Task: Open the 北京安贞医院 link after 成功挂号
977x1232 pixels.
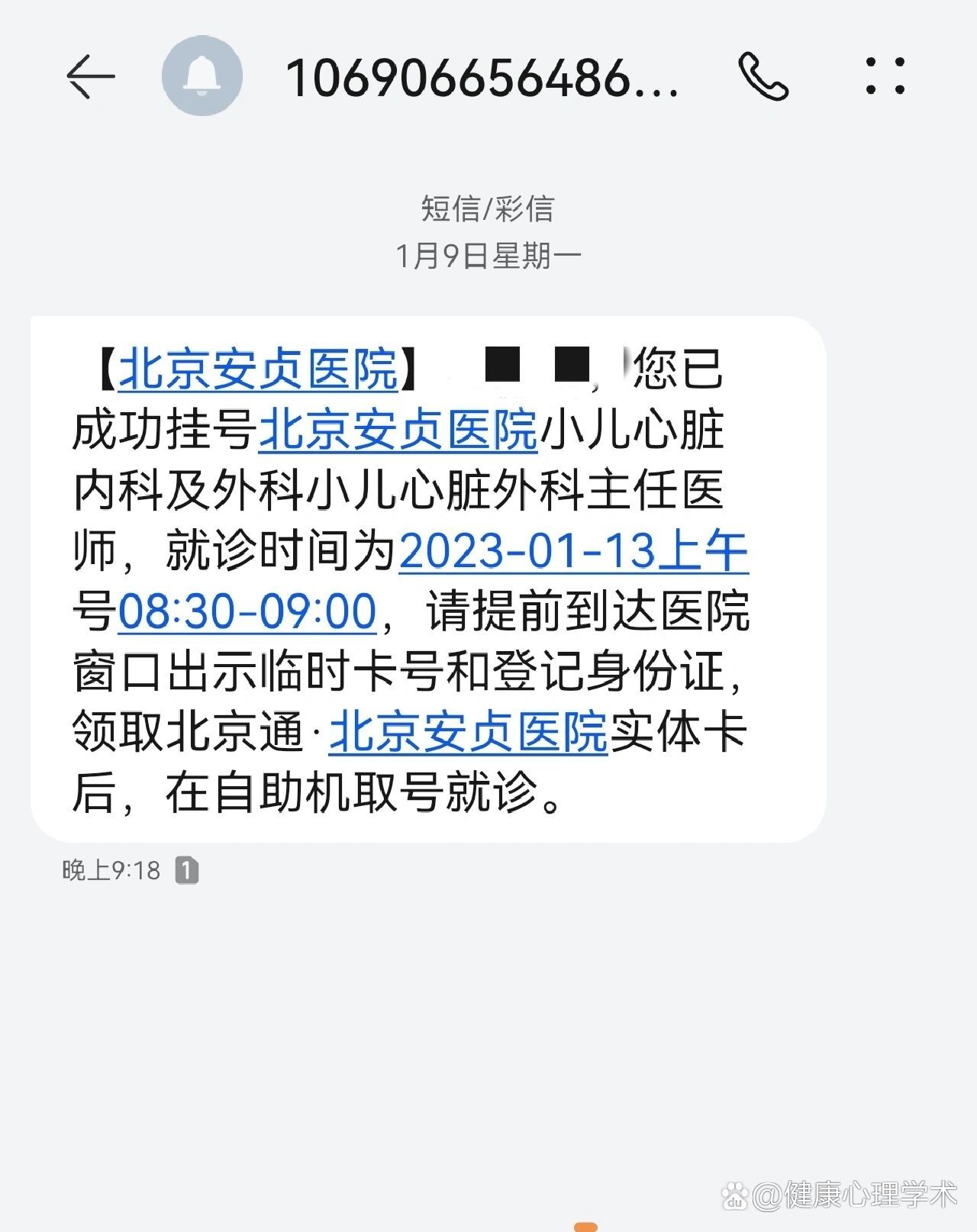Action: point(398,430)
